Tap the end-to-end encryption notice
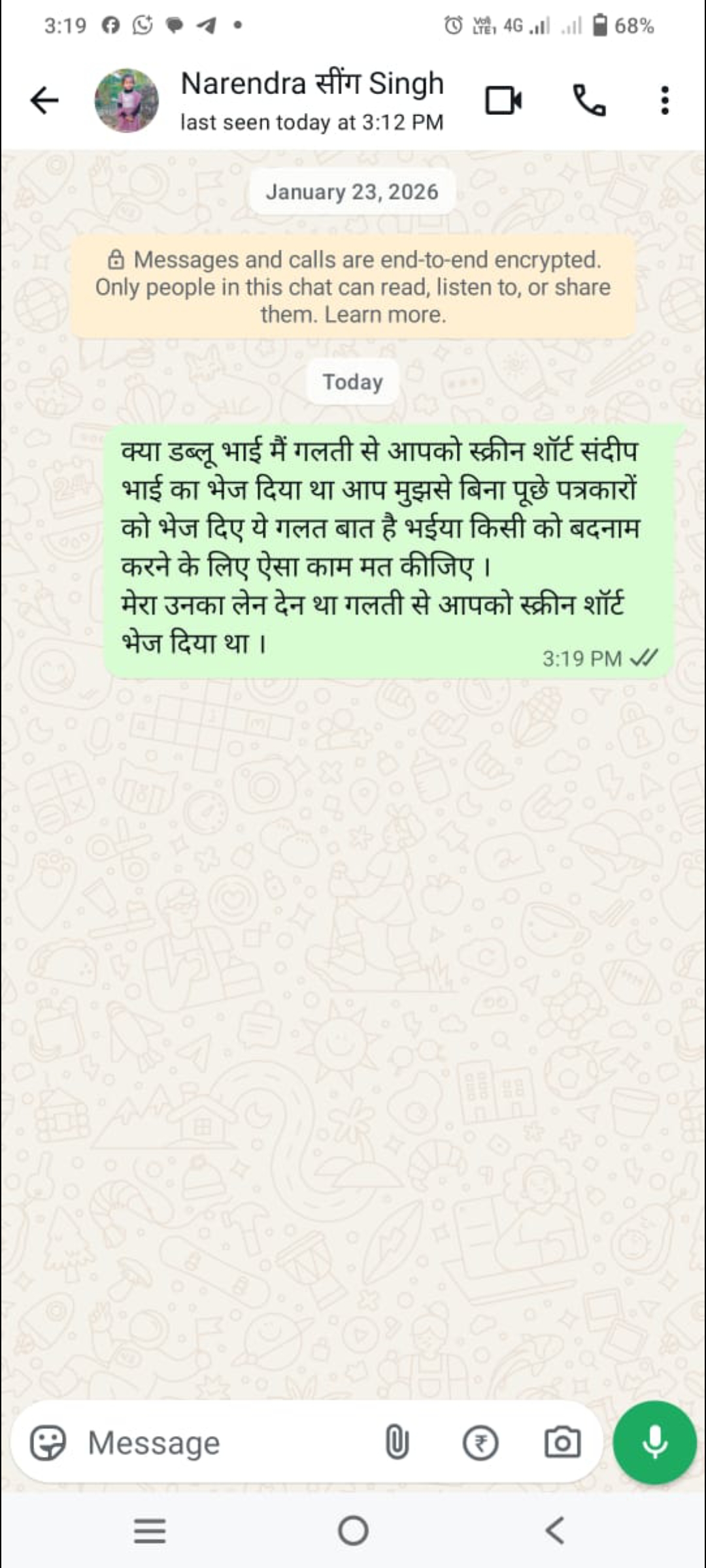The image size is (706, 1568). point(353,287)
